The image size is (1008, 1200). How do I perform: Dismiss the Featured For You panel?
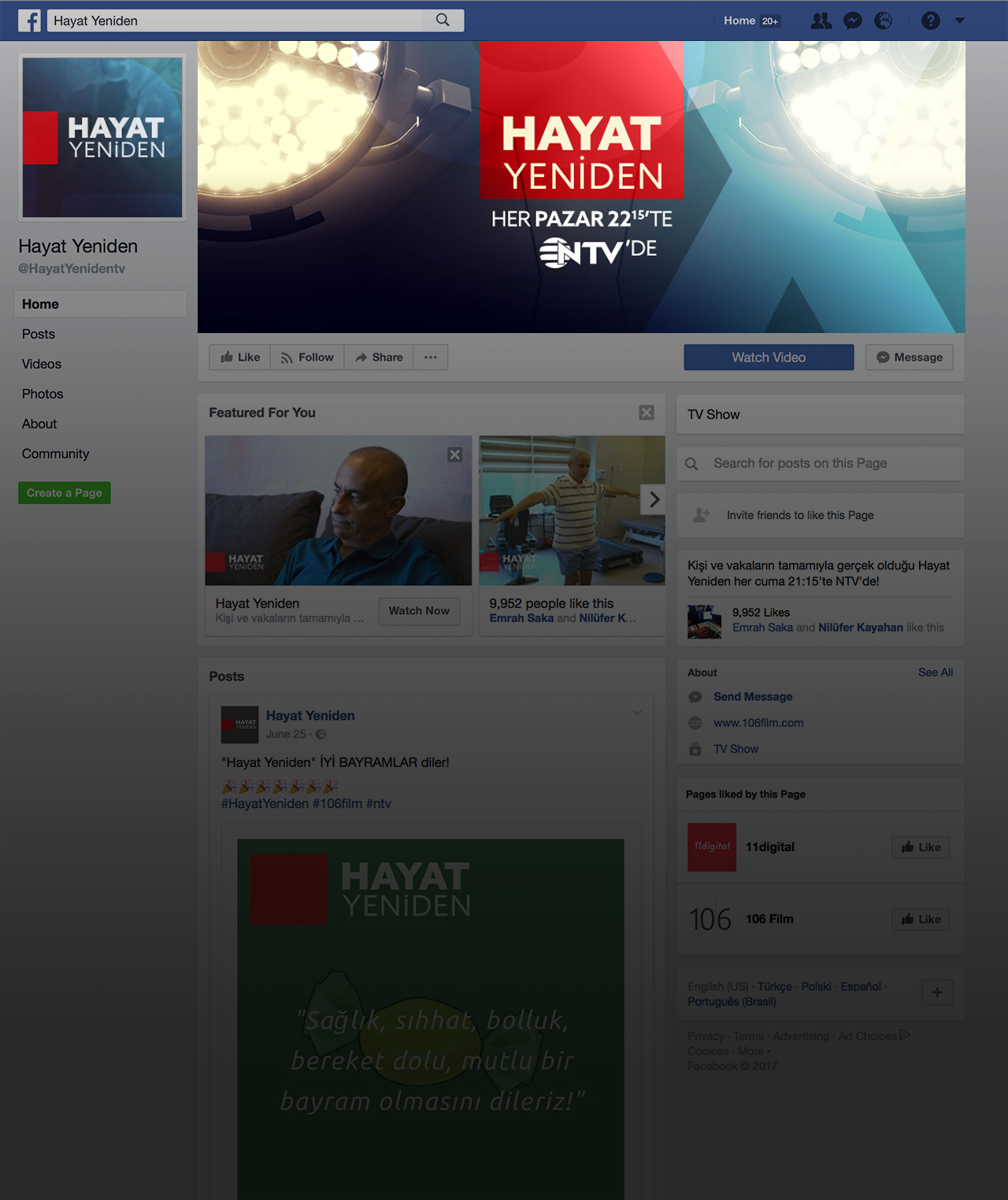point(647,413)
